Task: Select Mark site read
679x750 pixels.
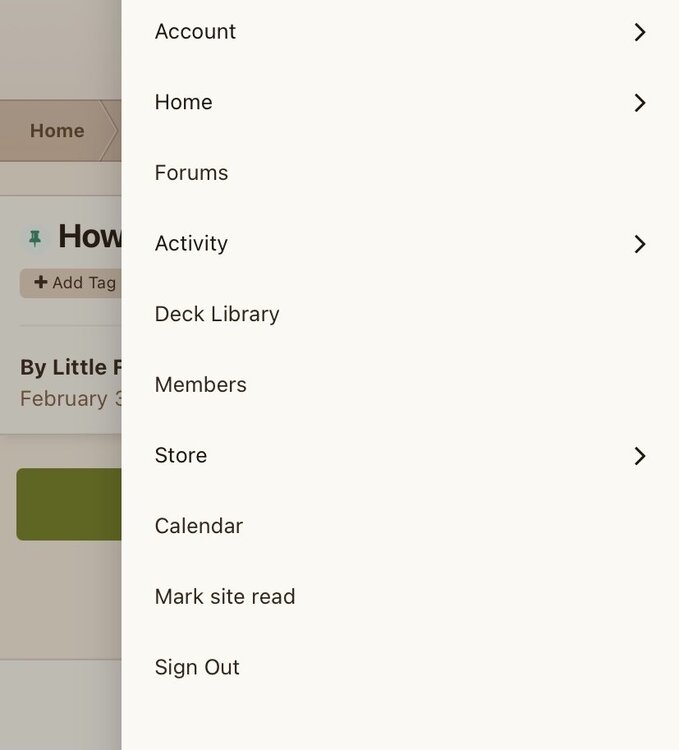Action: [225, 597]
